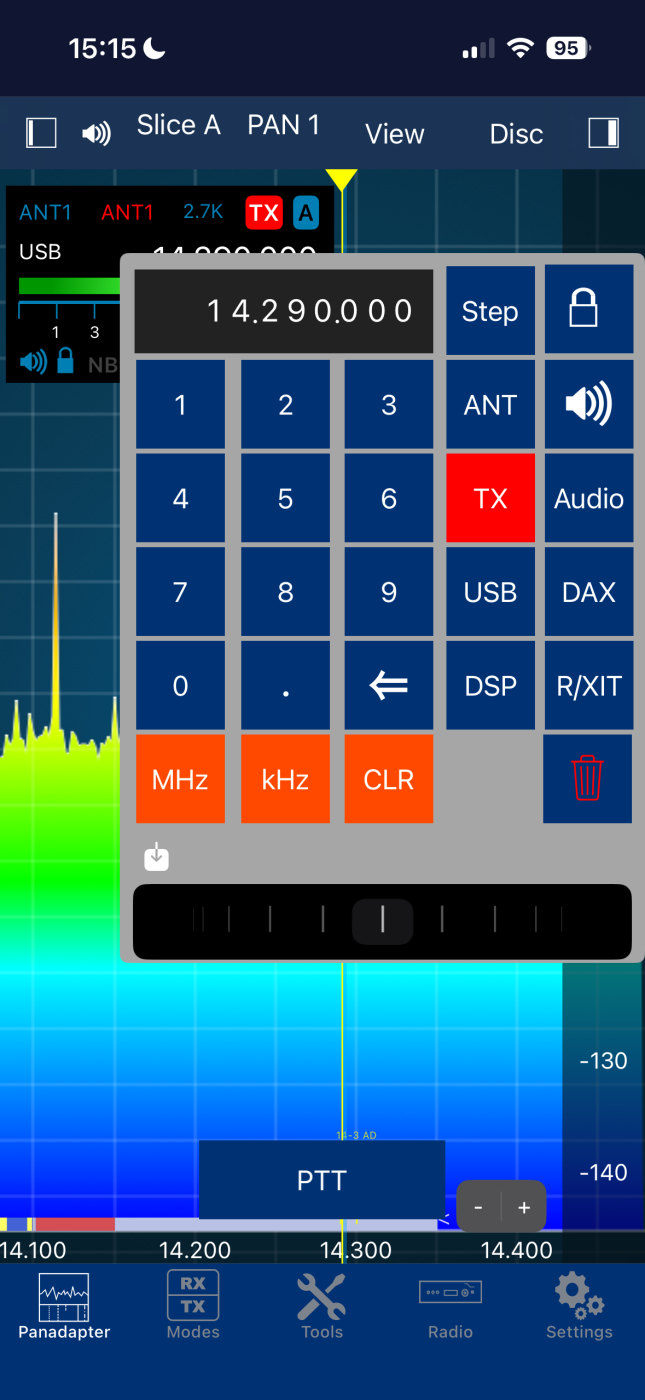The width and height of the screenshot is (645, 1400).
Task: Delete the slice with the trash icon
Action: 587,779
